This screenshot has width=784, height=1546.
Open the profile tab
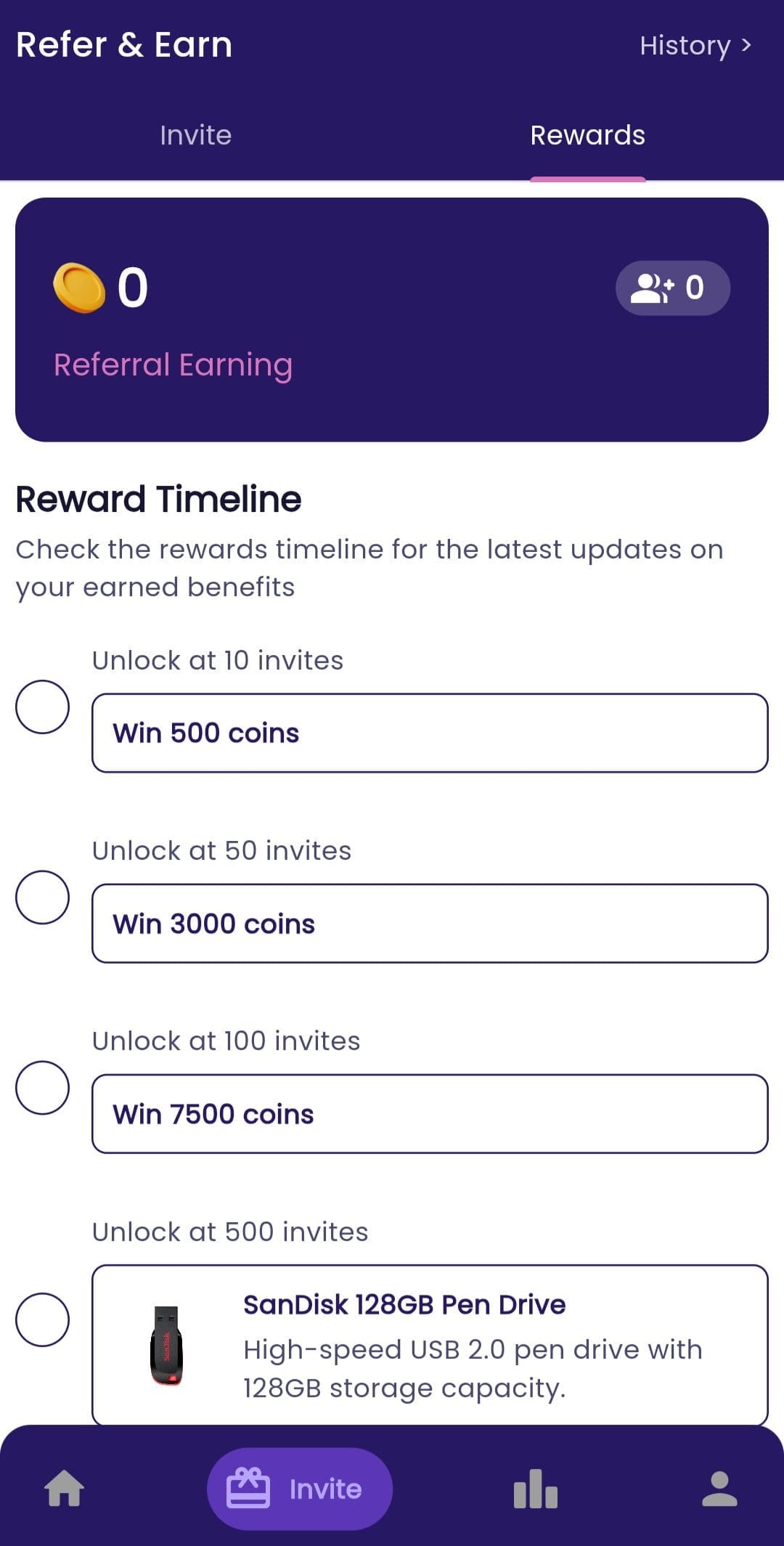[x=719, y=1489]
